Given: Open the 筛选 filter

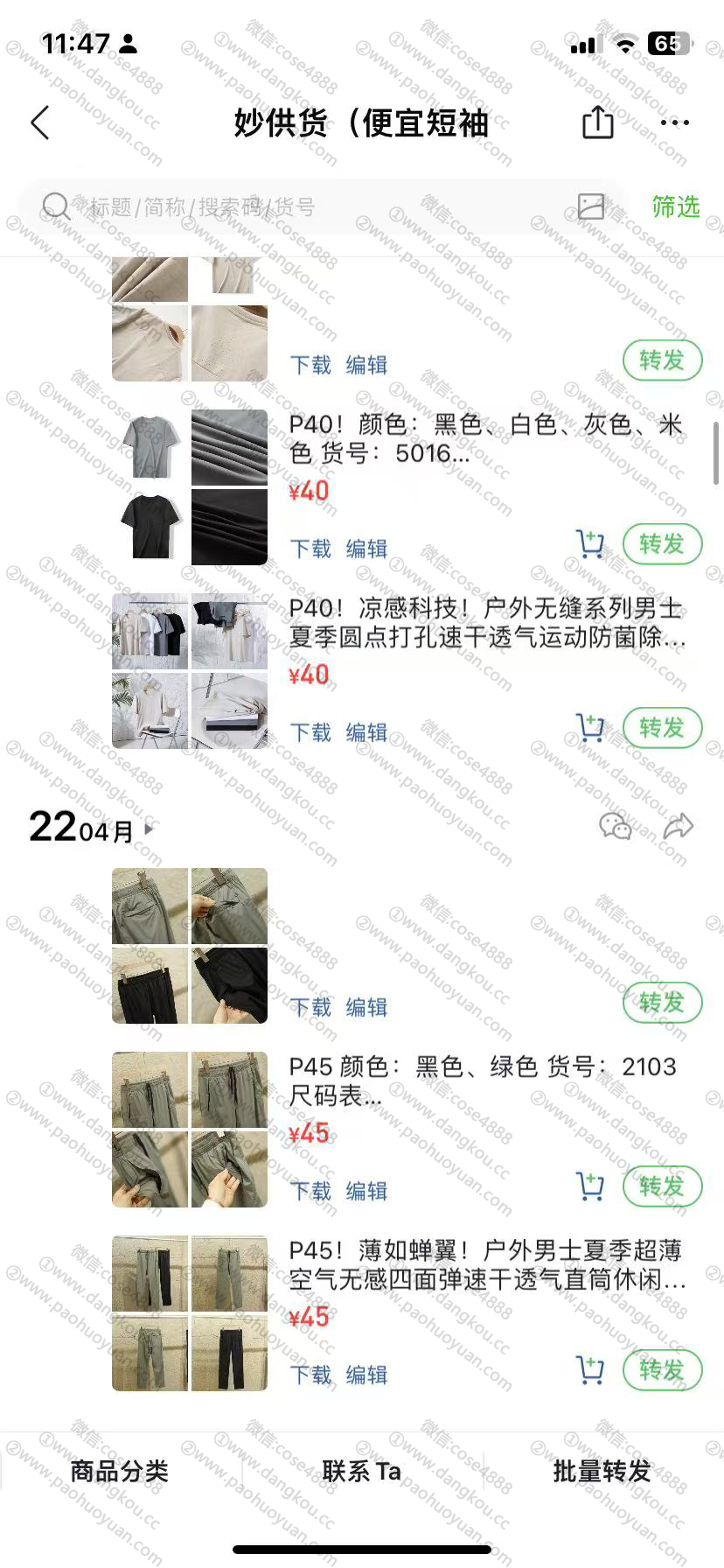Looking at the screenshot, I should coord(675,206).
